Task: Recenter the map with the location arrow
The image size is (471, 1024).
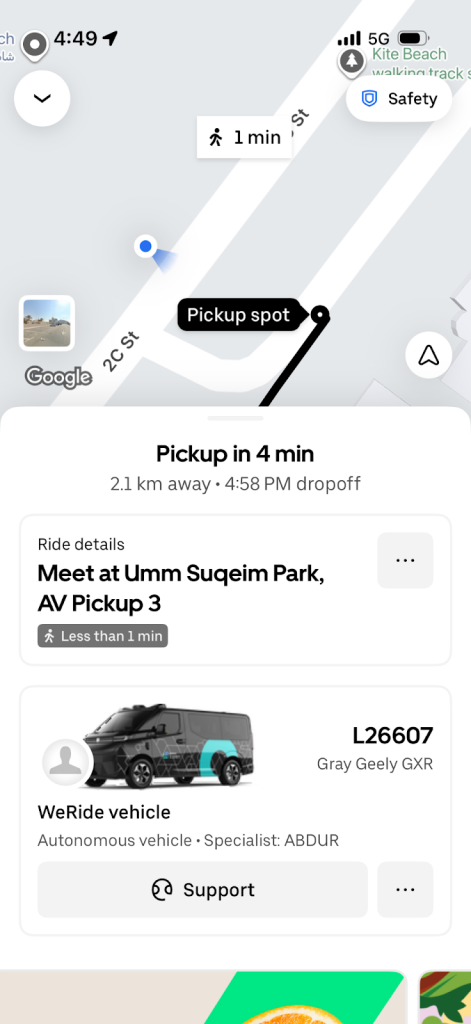Action: click(x=429, y=355)
